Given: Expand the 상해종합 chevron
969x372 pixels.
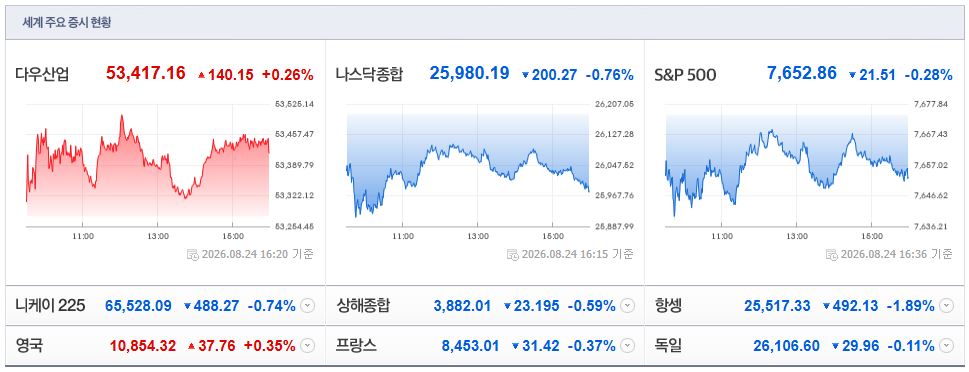Looking at the screenshot, I should pos(627,305).
